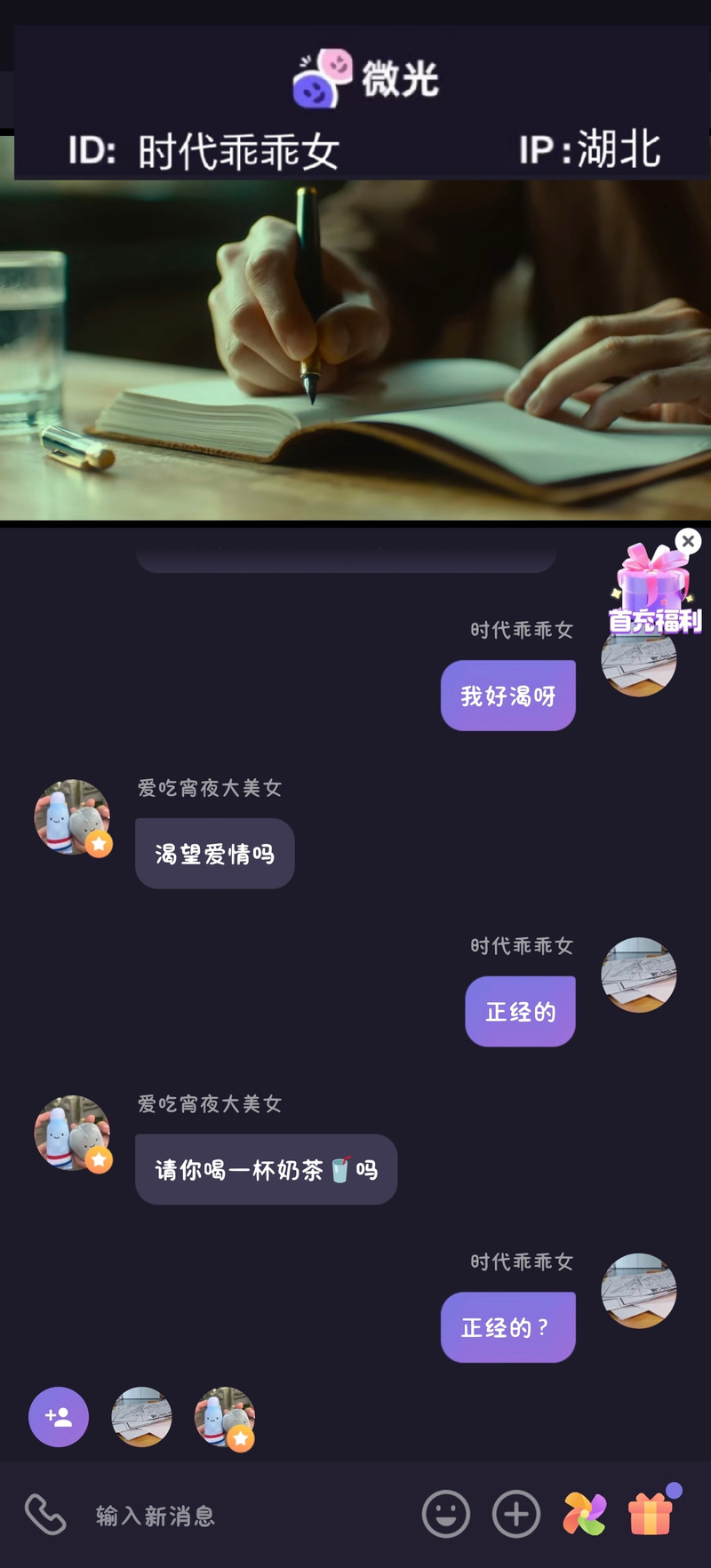Open the gift box in toolbar
This screenshot has width=711, height=1568.
click(651, 1514)
